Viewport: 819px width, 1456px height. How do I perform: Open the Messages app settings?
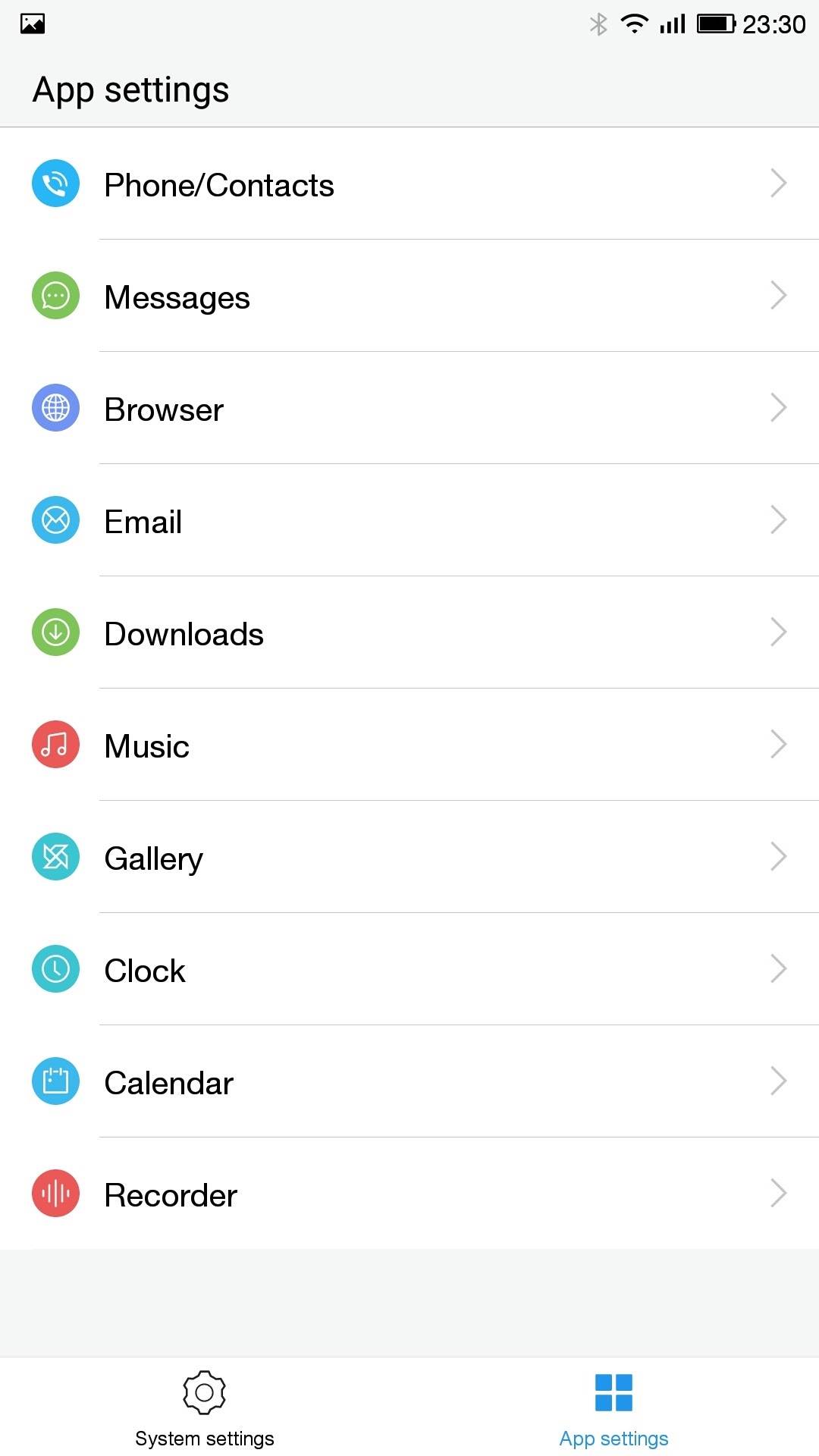[409, 297]
